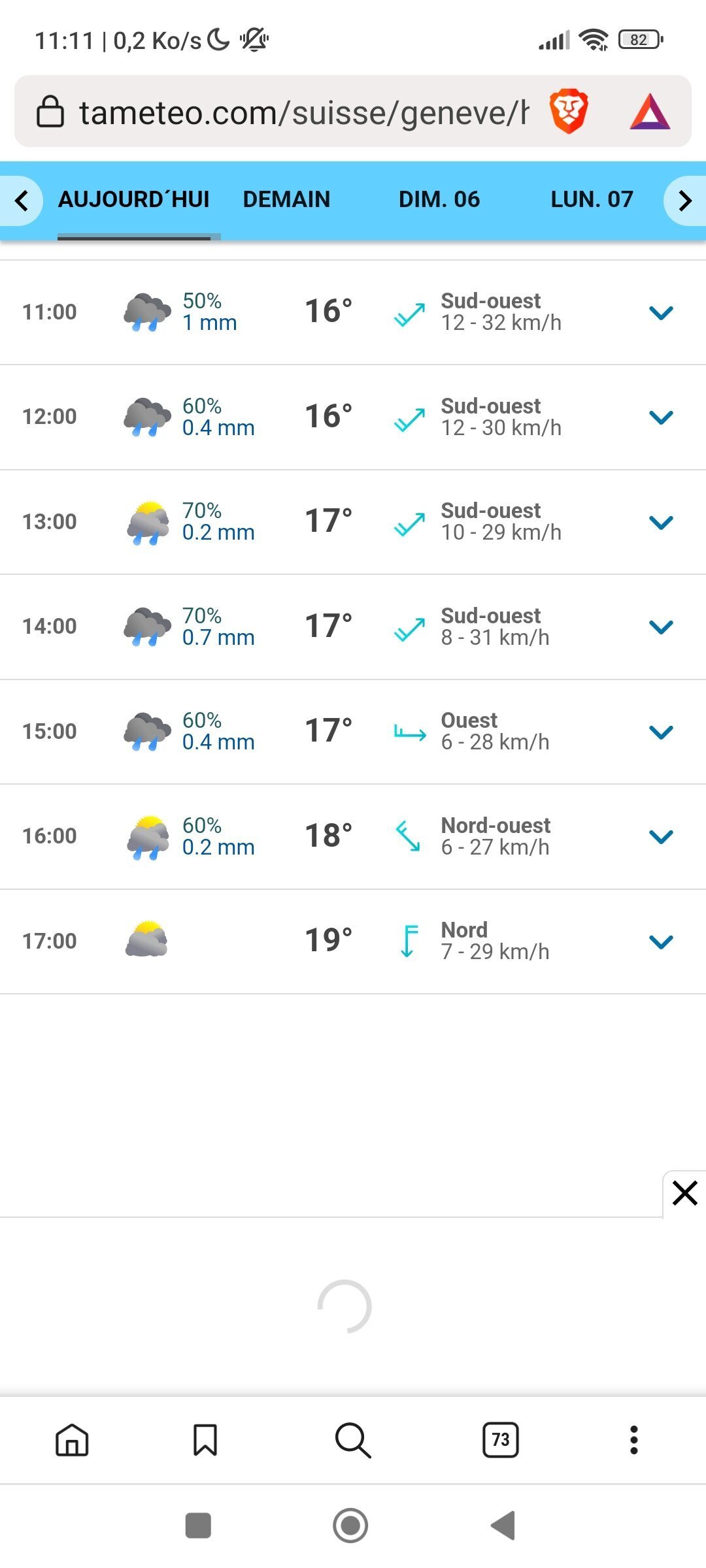
Task: Expand the 12:00 forecast row
Action: point(661,417)
